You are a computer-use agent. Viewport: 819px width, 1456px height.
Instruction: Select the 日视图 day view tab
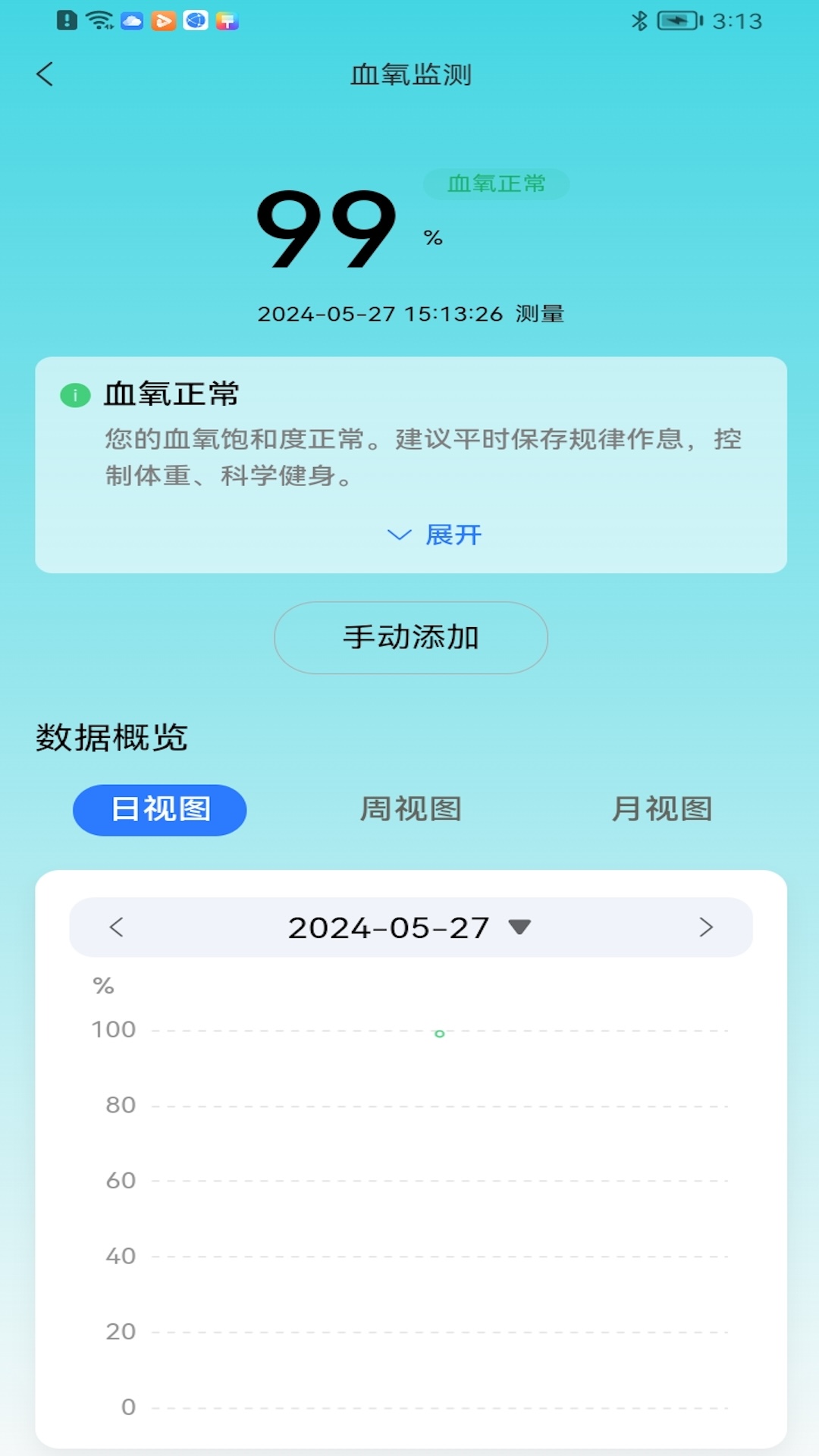click(159, 810)
